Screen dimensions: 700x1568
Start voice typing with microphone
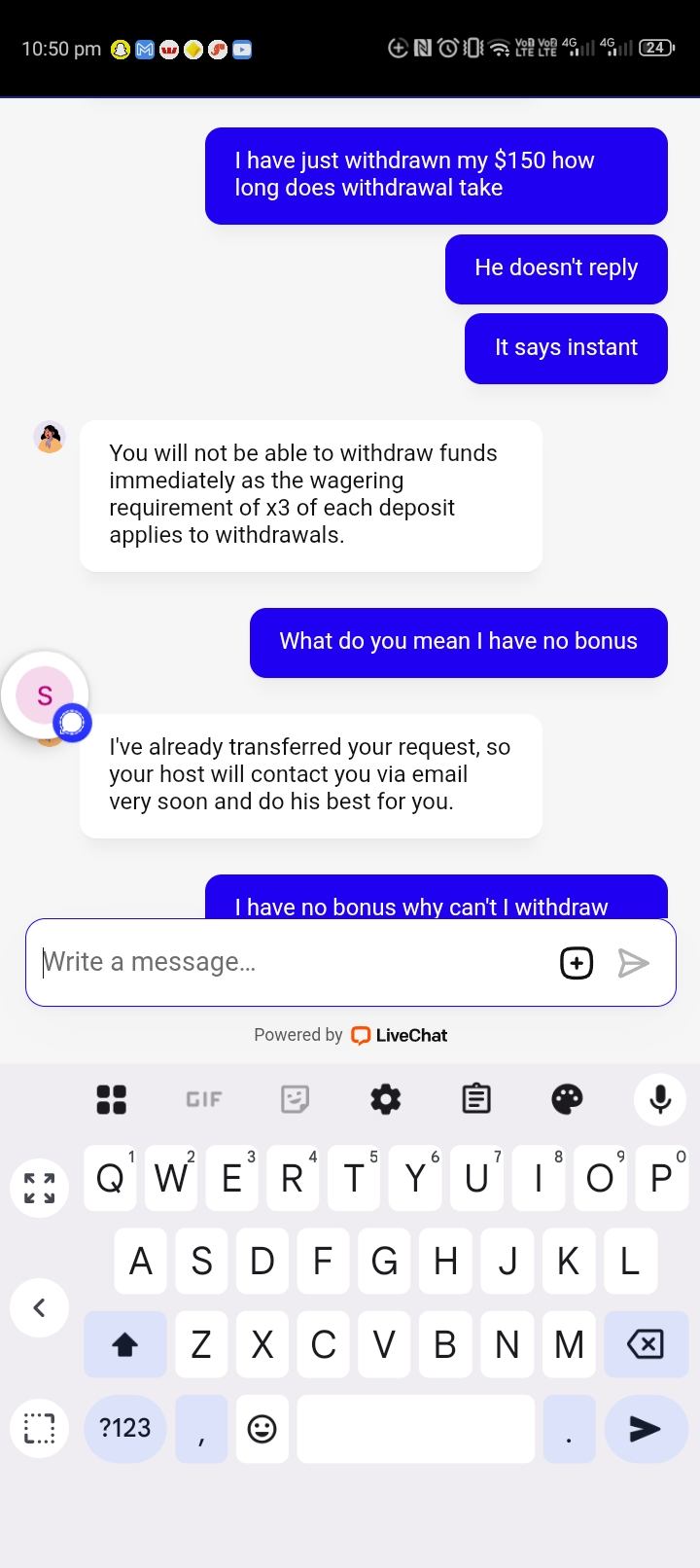point(660,1099)
